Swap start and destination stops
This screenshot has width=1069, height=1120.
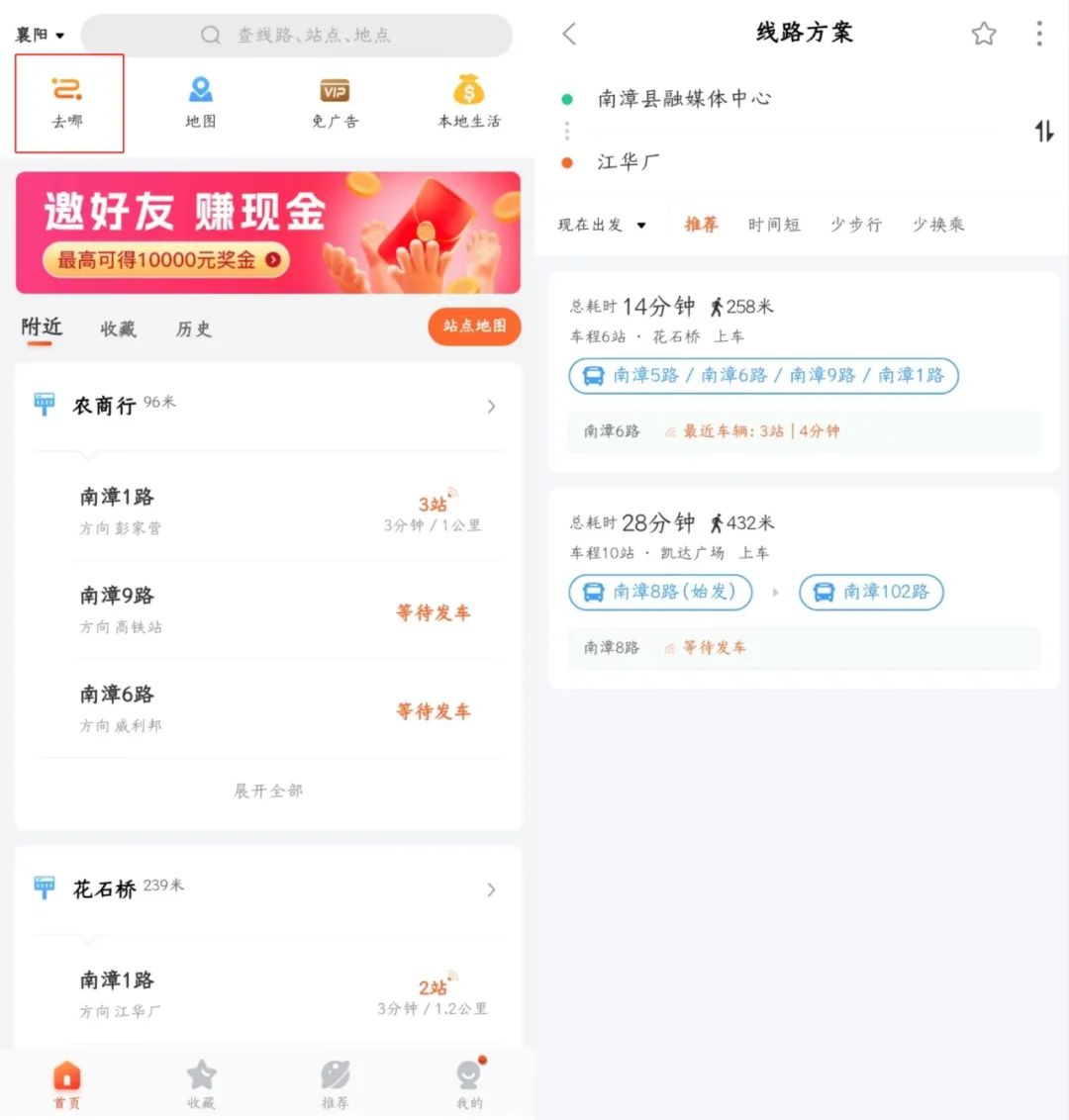tap(1043, 131)
